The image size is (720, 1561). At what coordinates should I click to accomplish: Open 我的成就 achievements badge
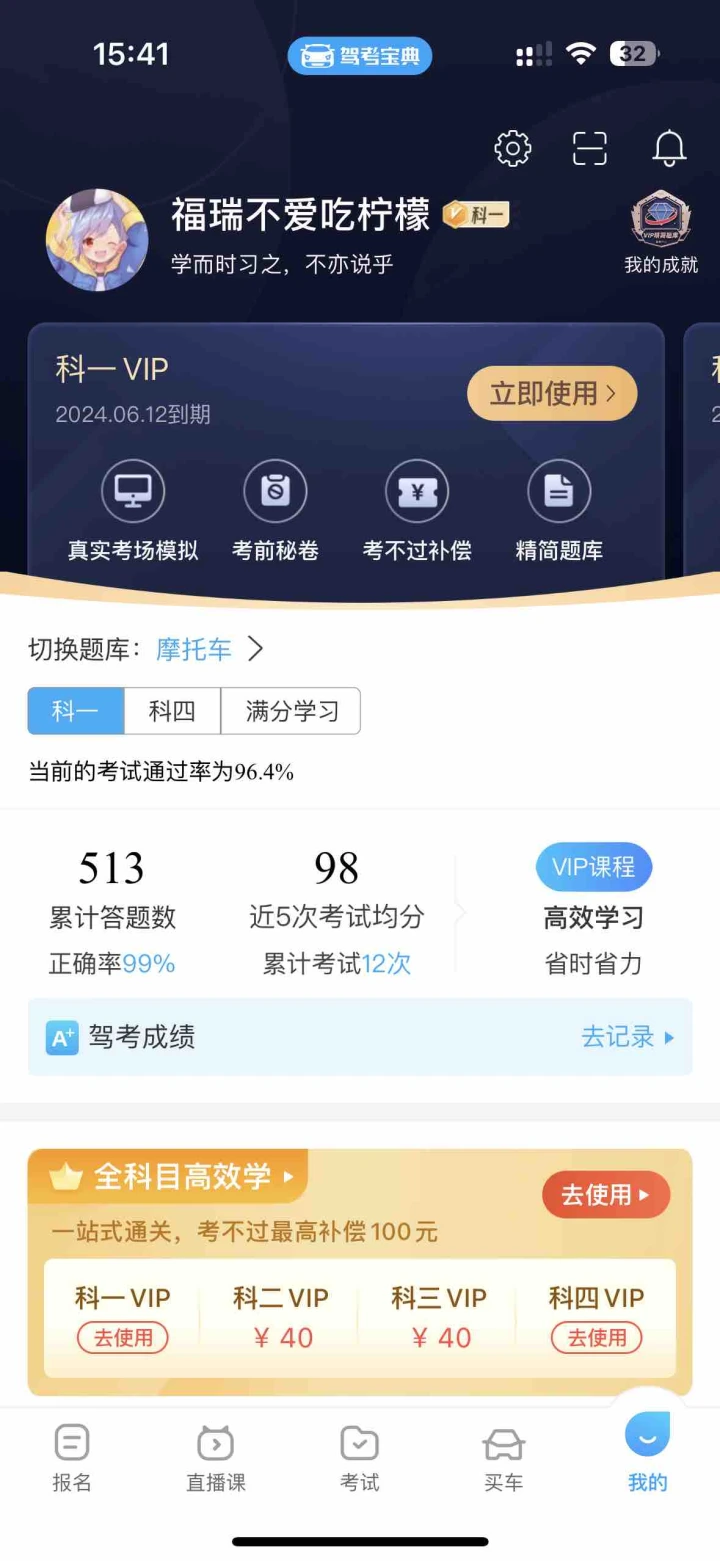click(x=661, y=233)
